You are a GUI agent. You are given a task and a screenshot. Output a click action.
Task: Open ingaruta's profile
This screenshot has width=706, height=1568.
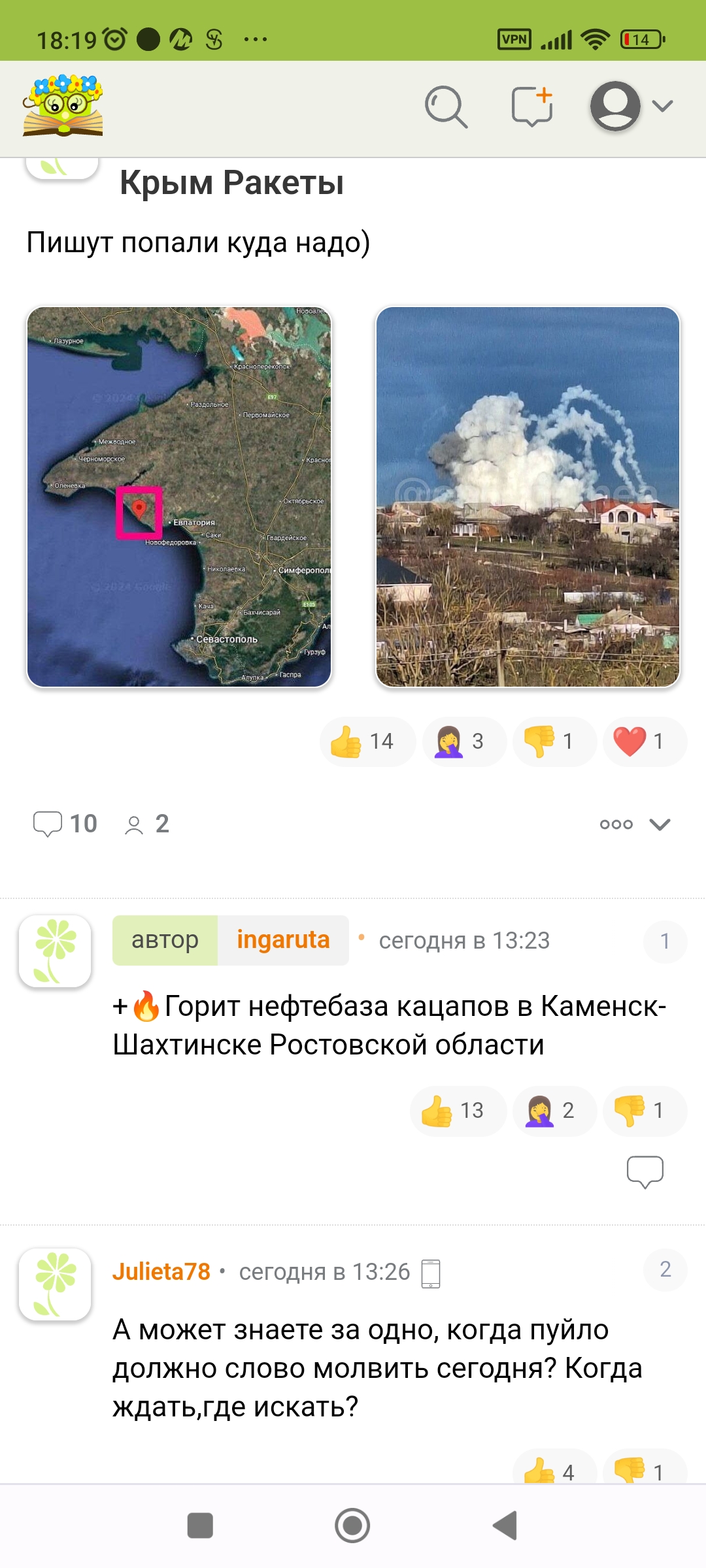coord(283,940)
